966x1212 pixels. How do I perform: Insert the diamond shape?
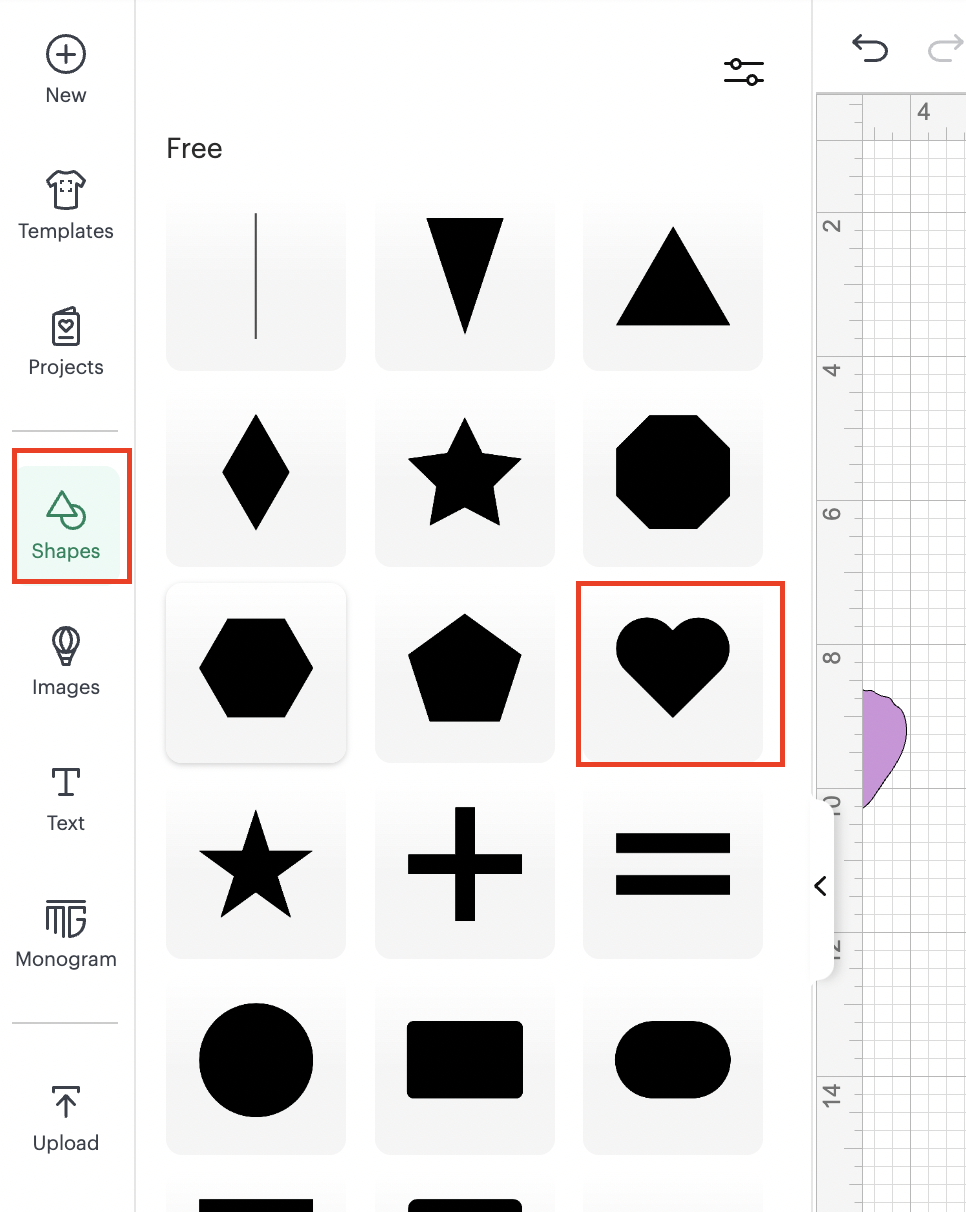pyautogui.click(x=256, y=472)
